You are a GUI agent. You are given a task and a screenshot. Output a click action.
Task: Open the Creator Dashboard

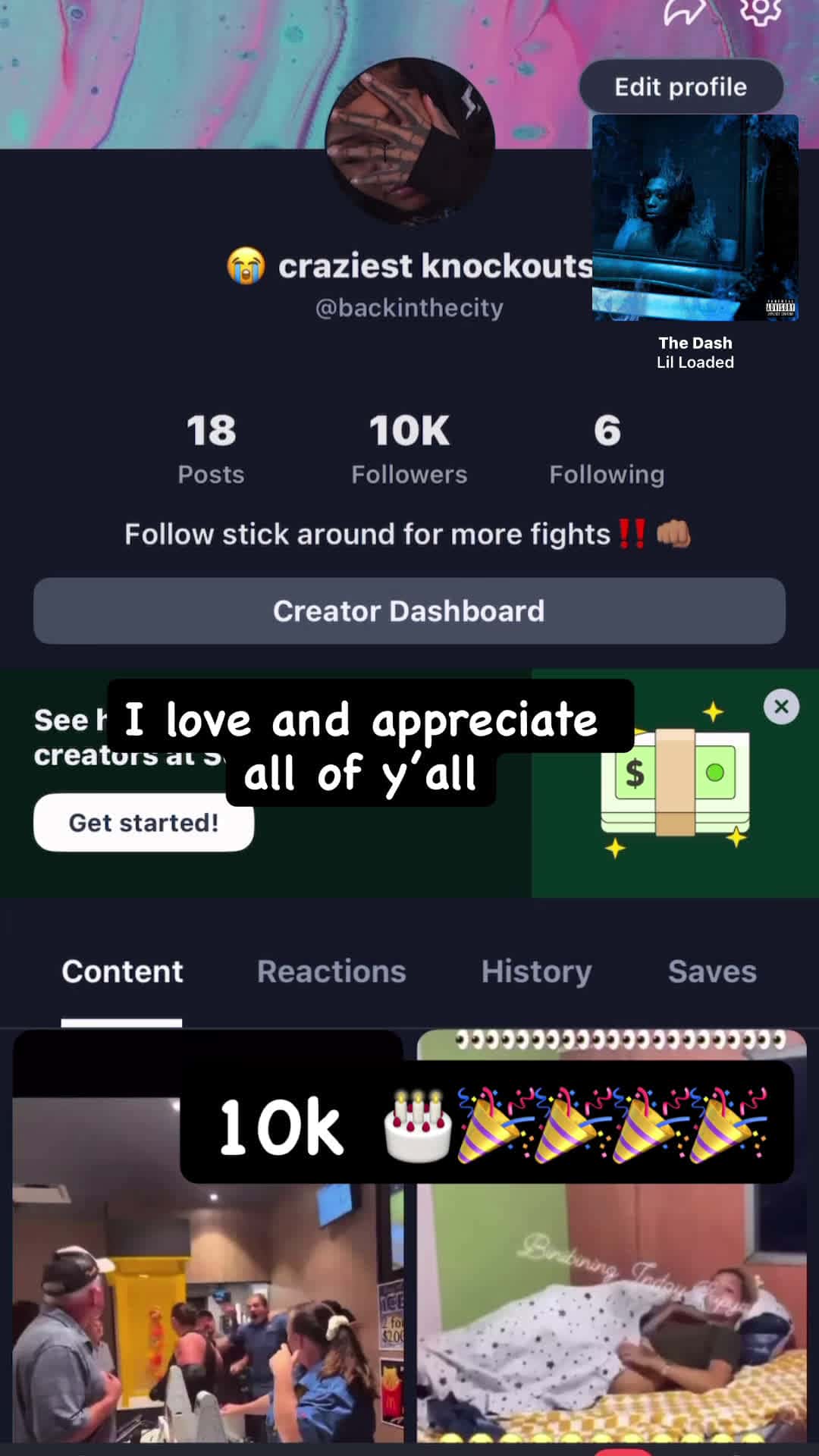(x=409, y=611)
